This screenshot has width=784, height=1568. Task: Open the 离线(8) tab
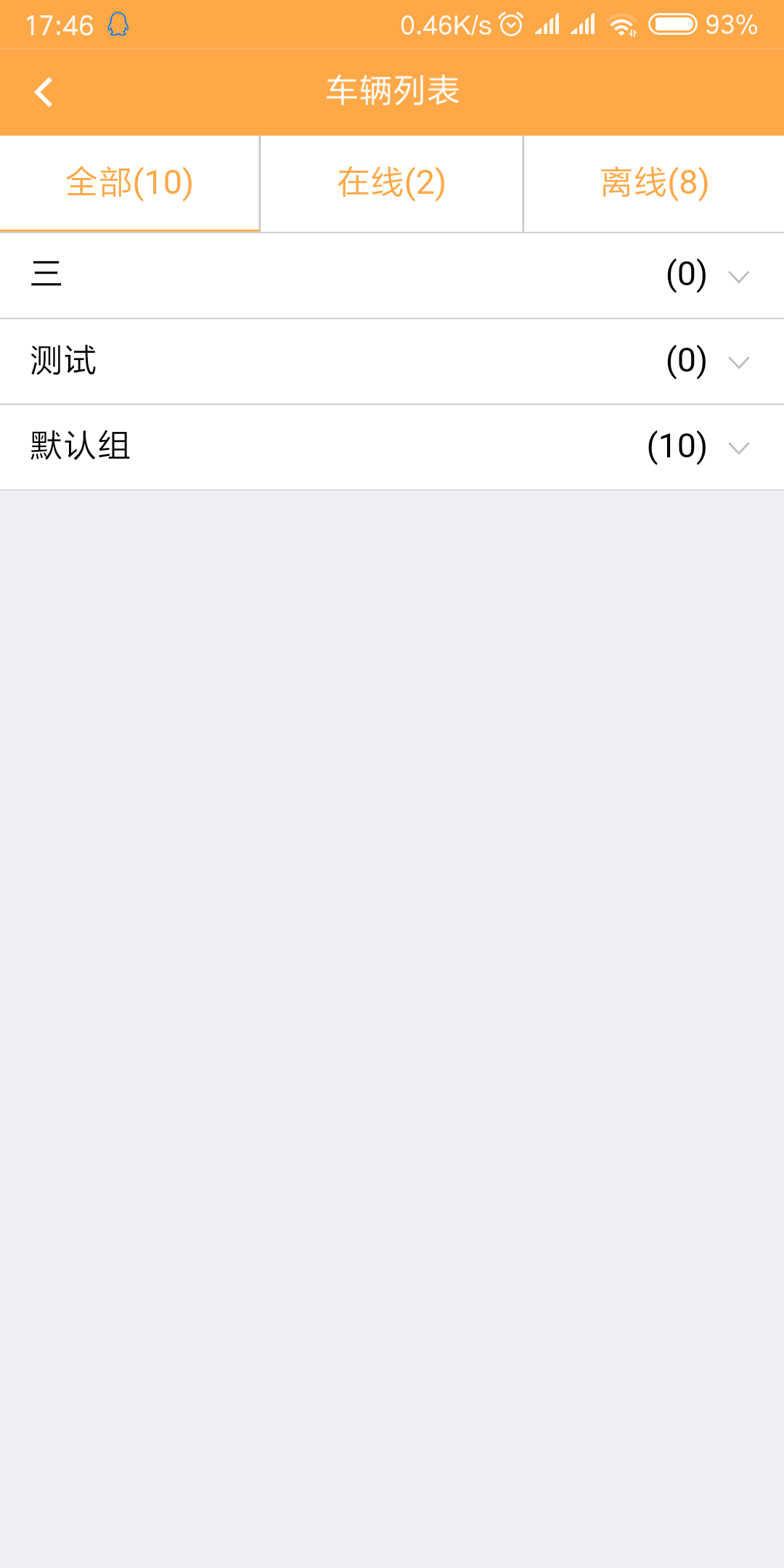pos(653,183)
